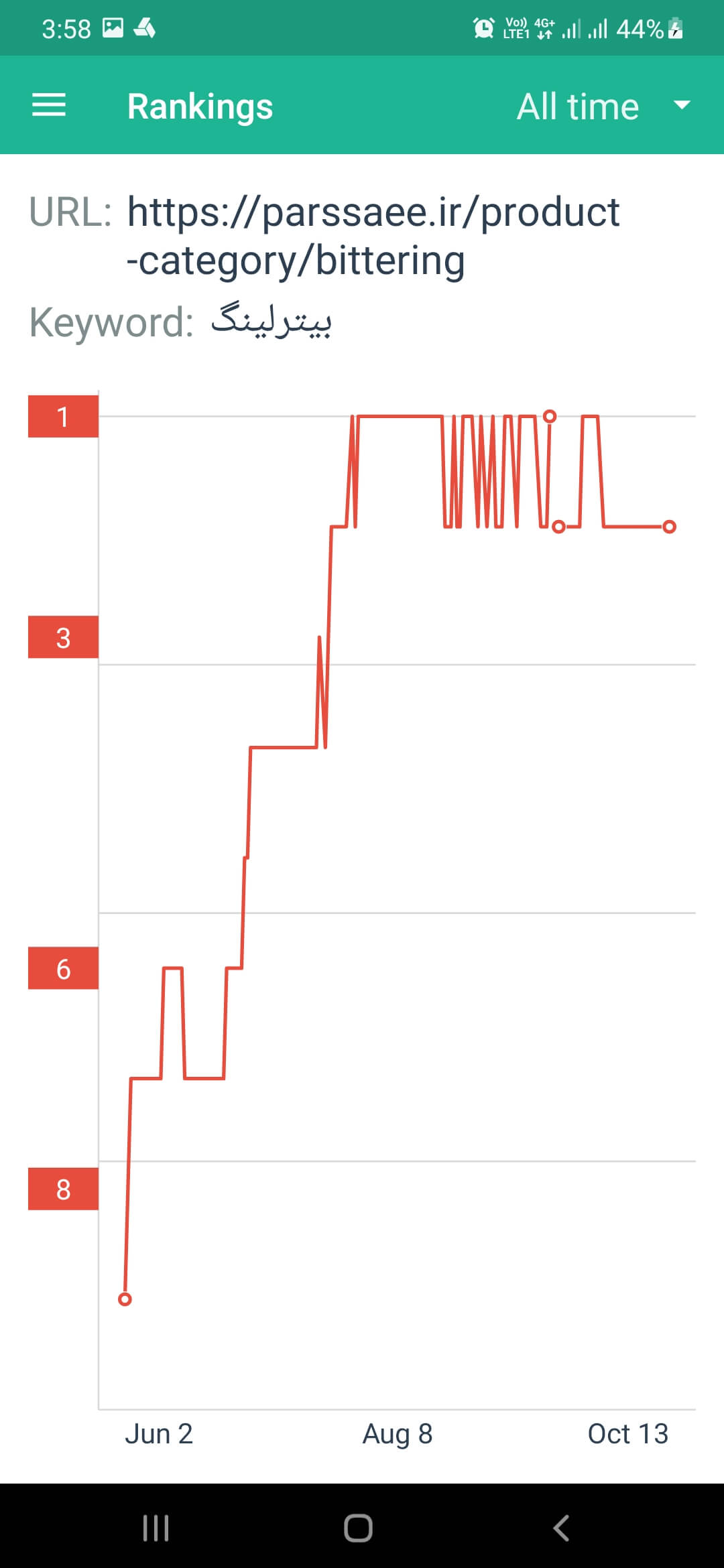This screenshot has height=1568, width=724.
Task: Go back with the system back button
Action: coord(561,1528)
